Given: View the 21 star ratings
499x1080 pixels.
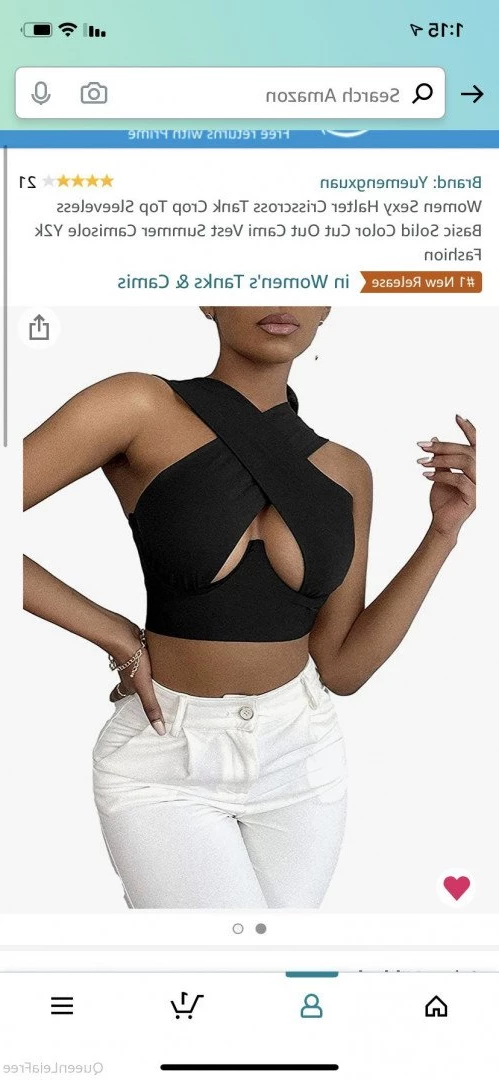Looking at the screenshot, I should [66, 182].
